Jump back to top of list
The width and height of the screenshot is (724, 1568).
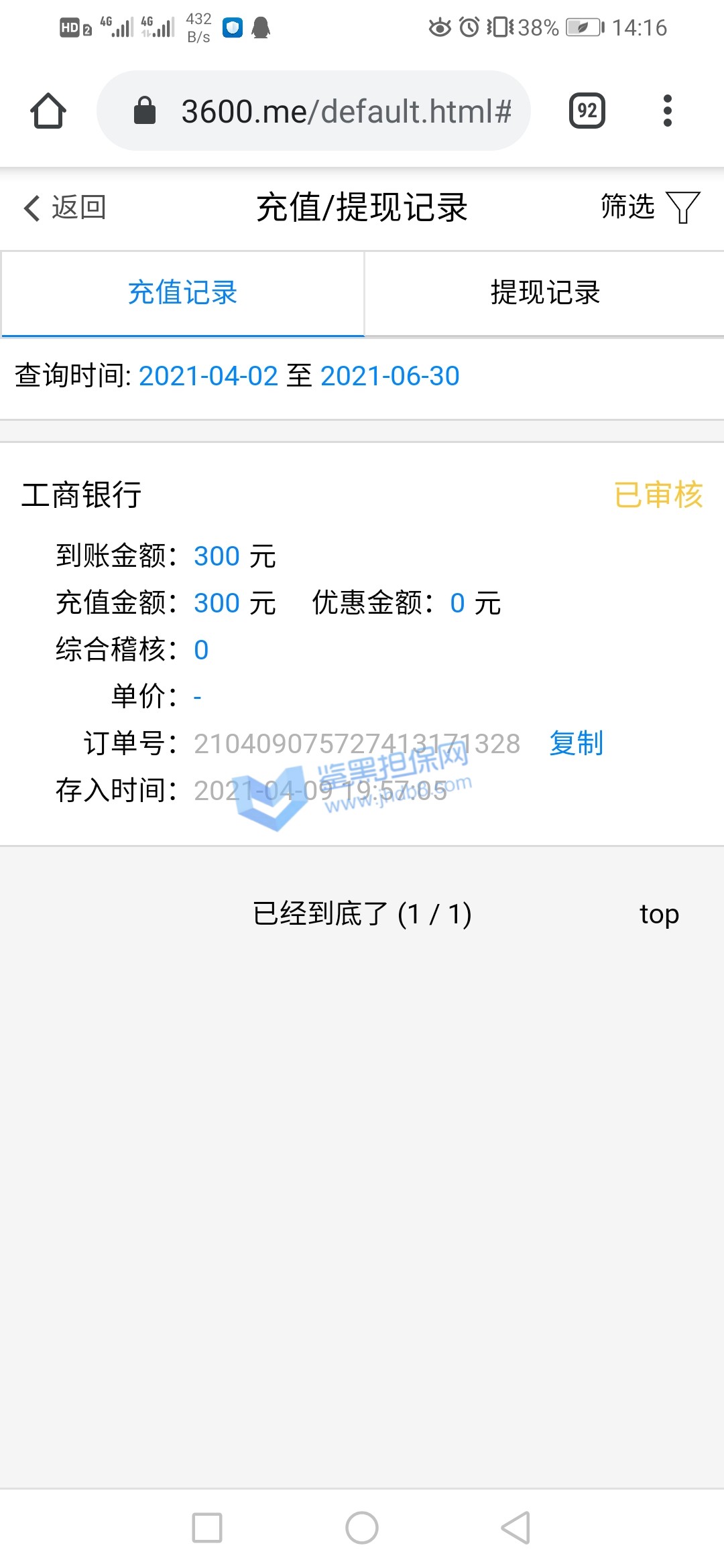click(659, 914)
